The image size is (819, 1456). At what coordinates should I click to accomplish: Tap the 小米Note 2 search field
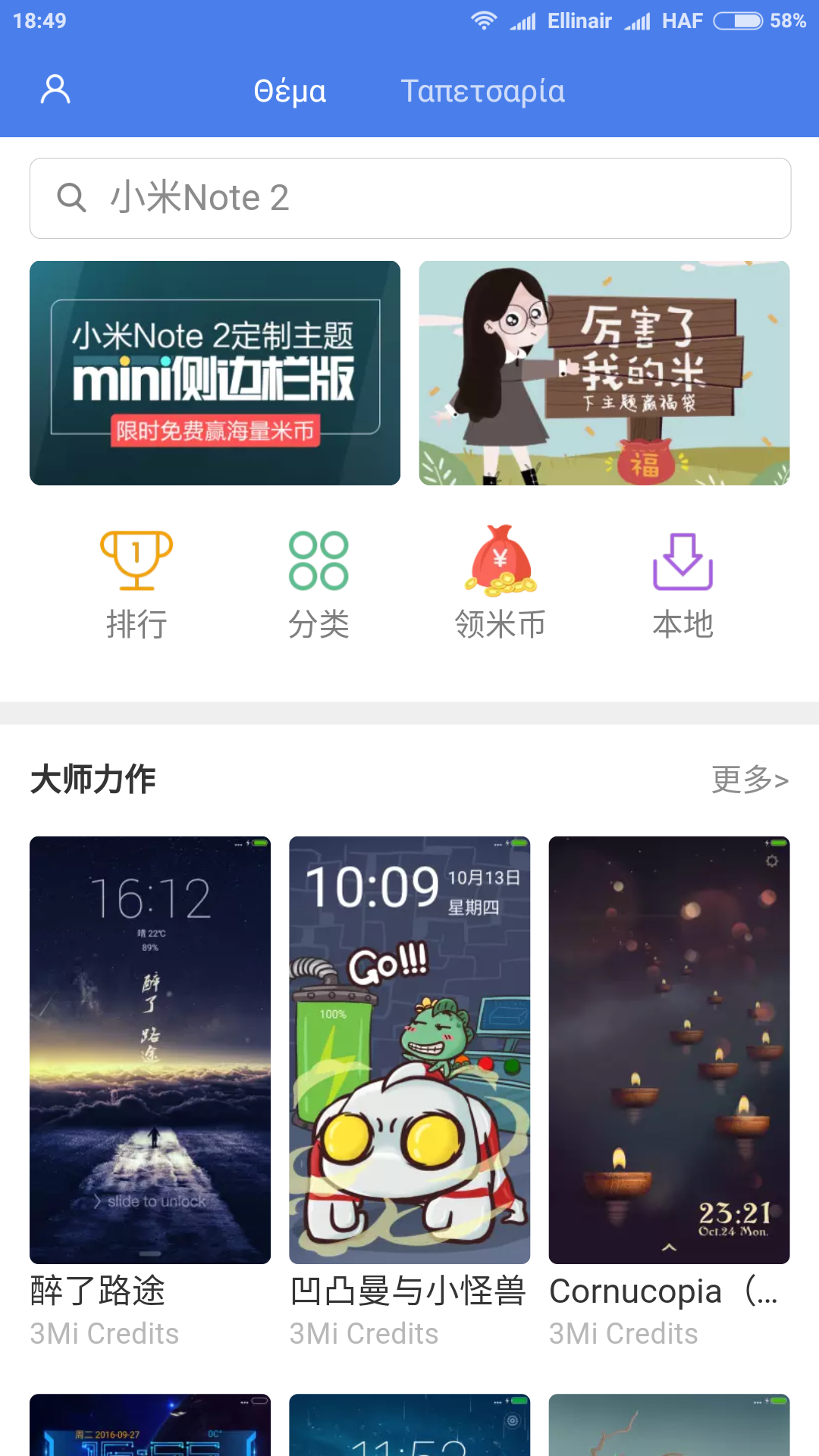point(409,198)
